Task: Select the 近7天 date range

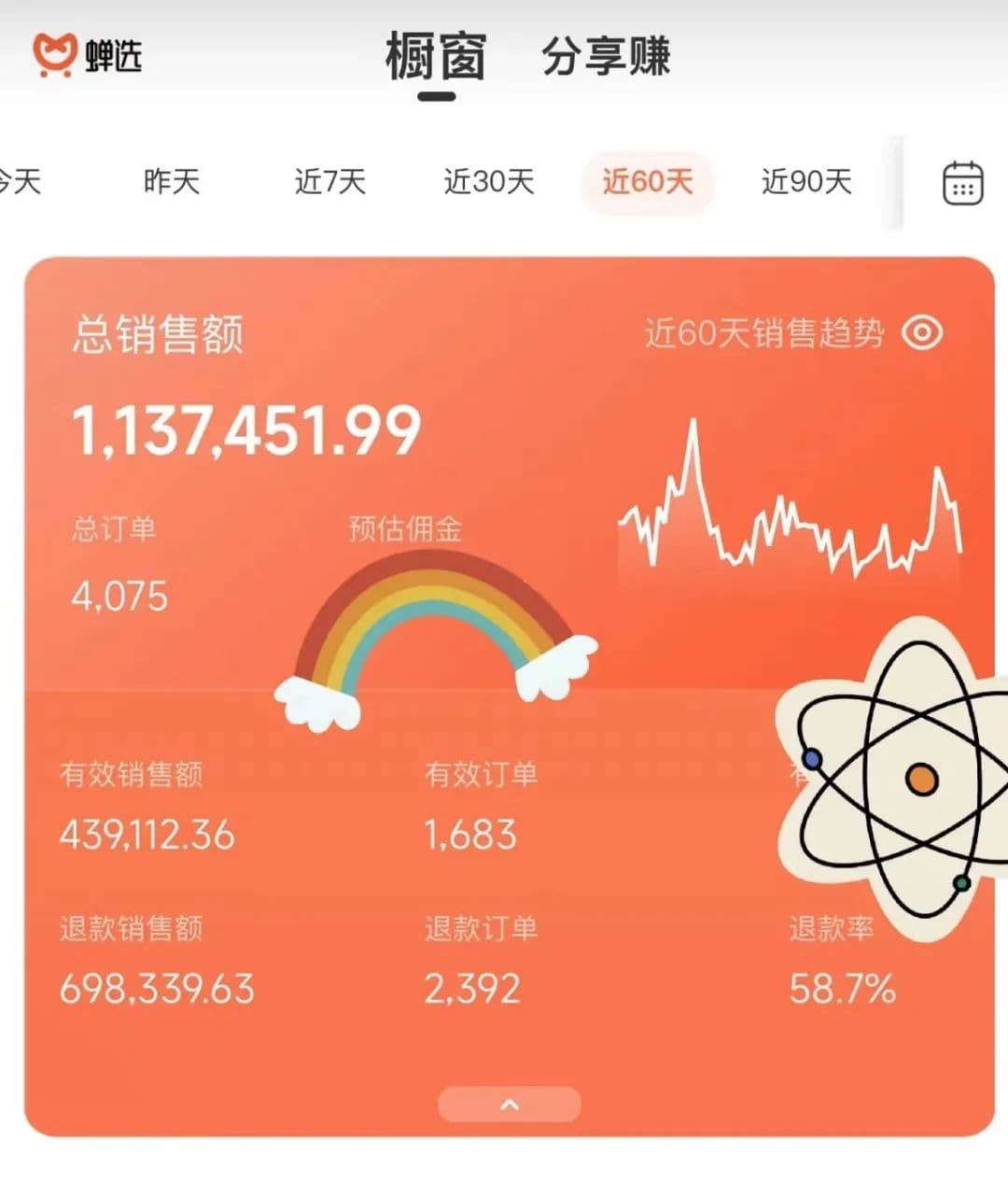Action: point(329,181)
